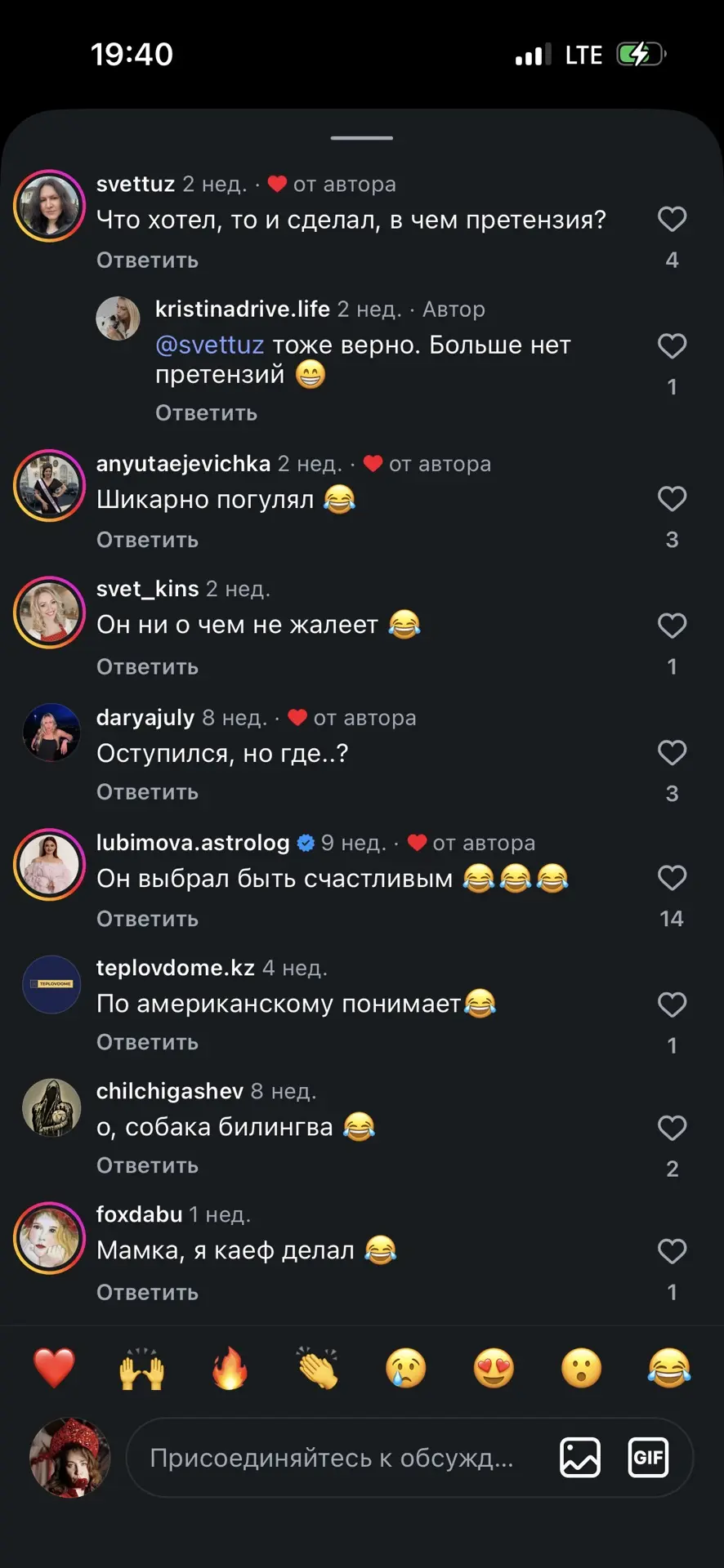This screenshot has width=724, height=1568.
Task: Reply to svettuz's comment
Action: [147, 261]
